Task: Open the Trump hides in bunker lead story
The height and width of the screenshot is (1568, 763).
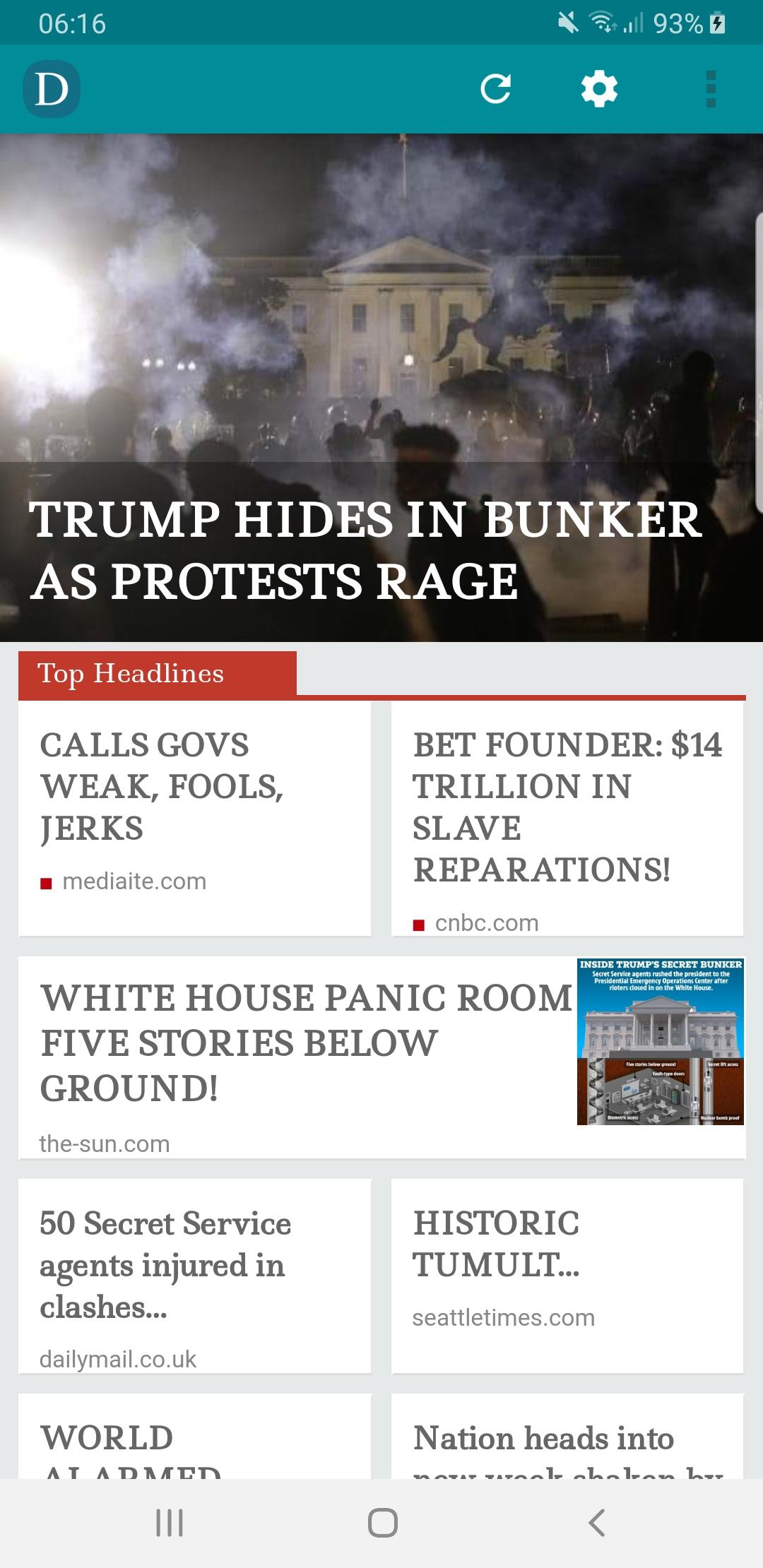Action: (x=381, y=388)
